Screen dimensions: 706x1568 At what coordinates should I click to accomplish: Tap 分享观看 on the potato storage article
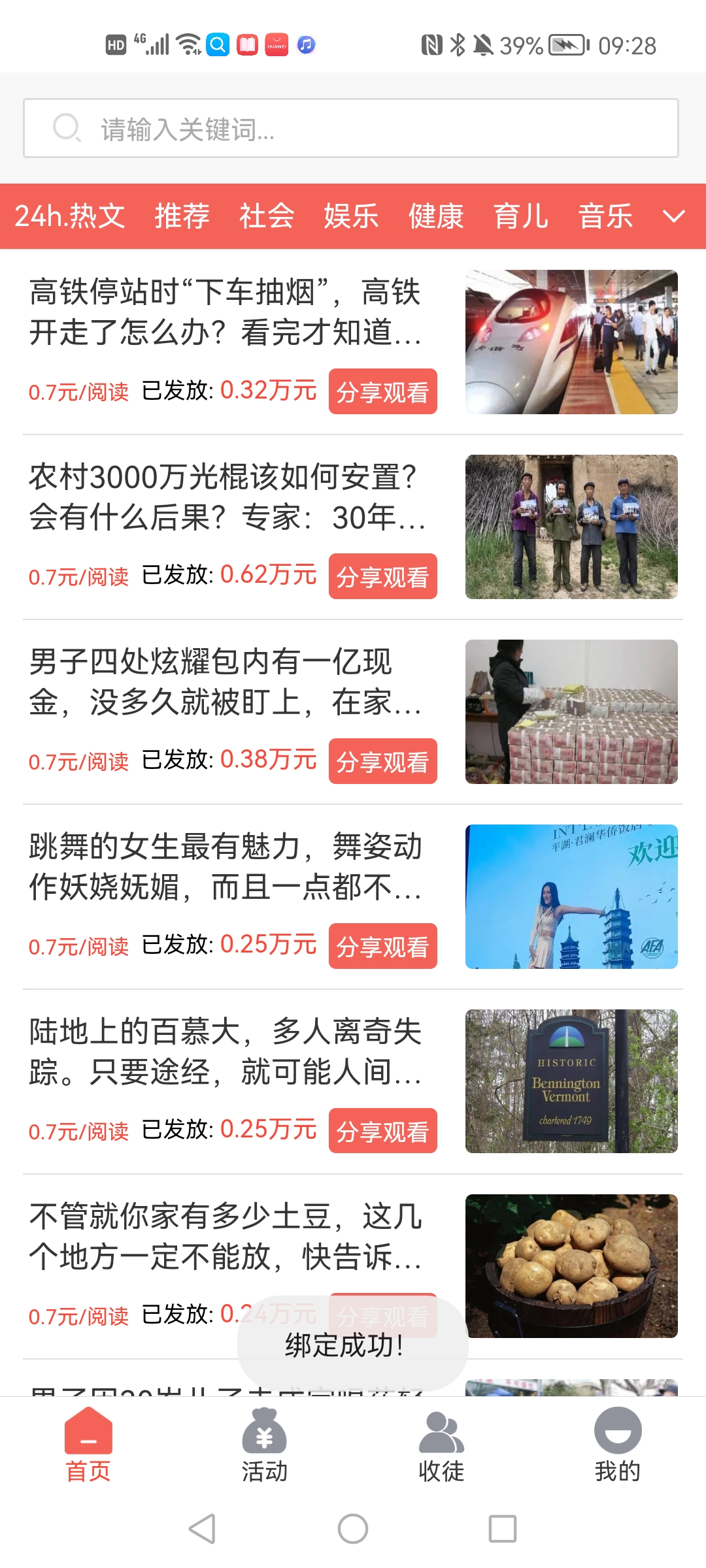point(383,1315)
